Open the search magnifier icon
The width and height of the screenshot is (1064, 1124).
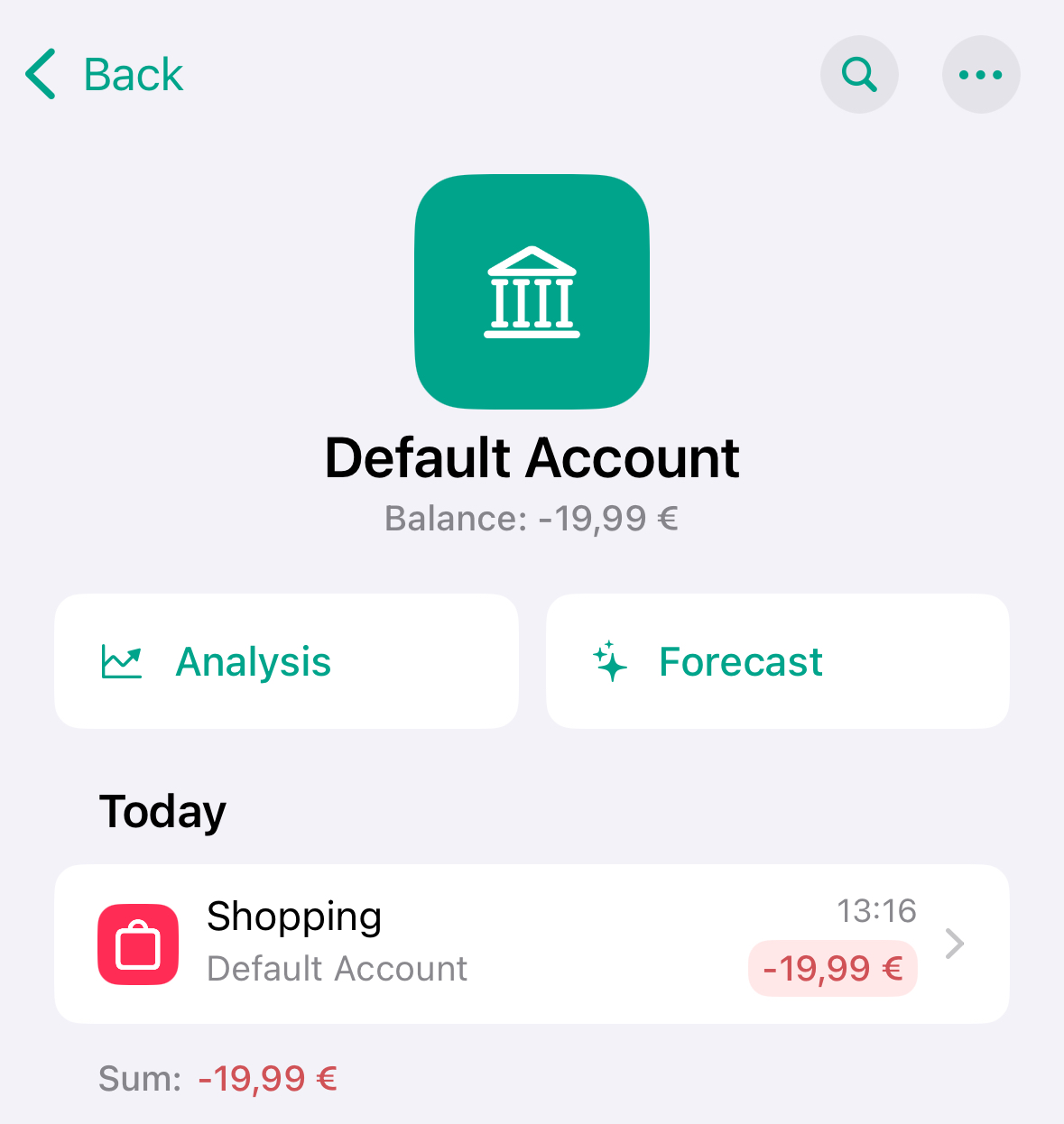[859, 74]
